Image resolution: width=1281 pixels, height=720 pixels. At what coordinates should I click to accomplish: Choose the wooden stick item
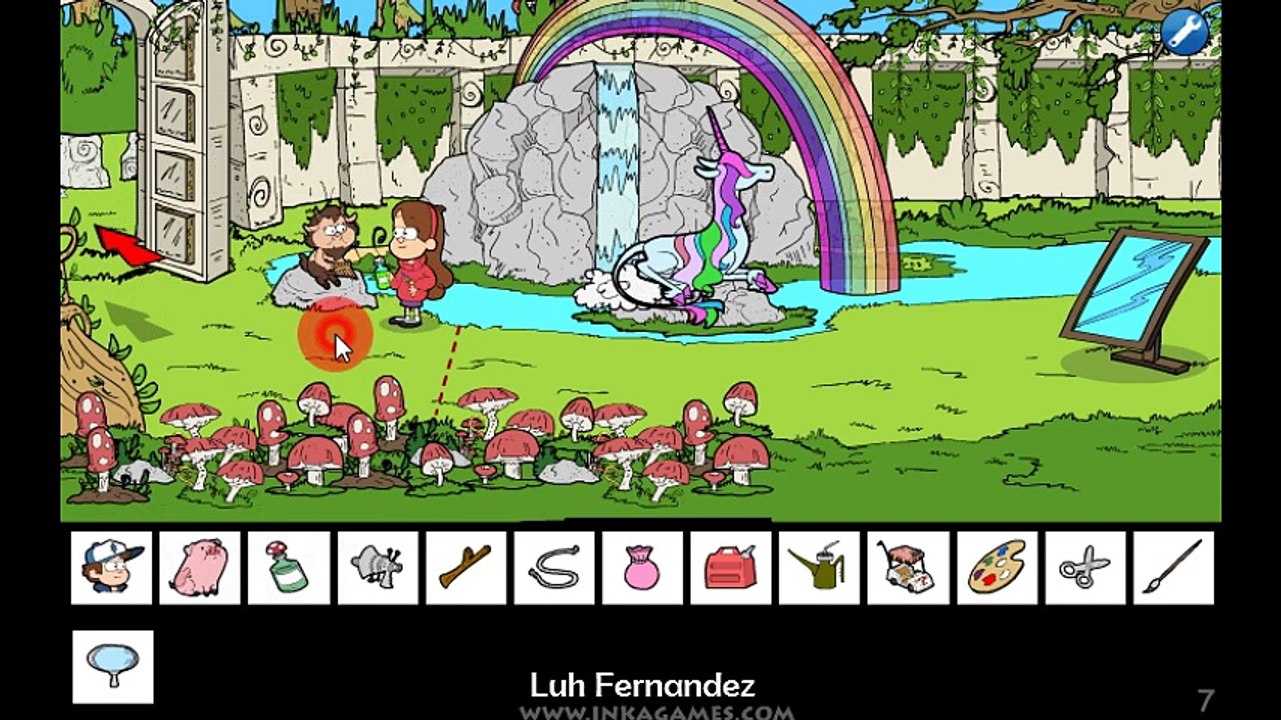pyautogui.click(x=465, y=568)
